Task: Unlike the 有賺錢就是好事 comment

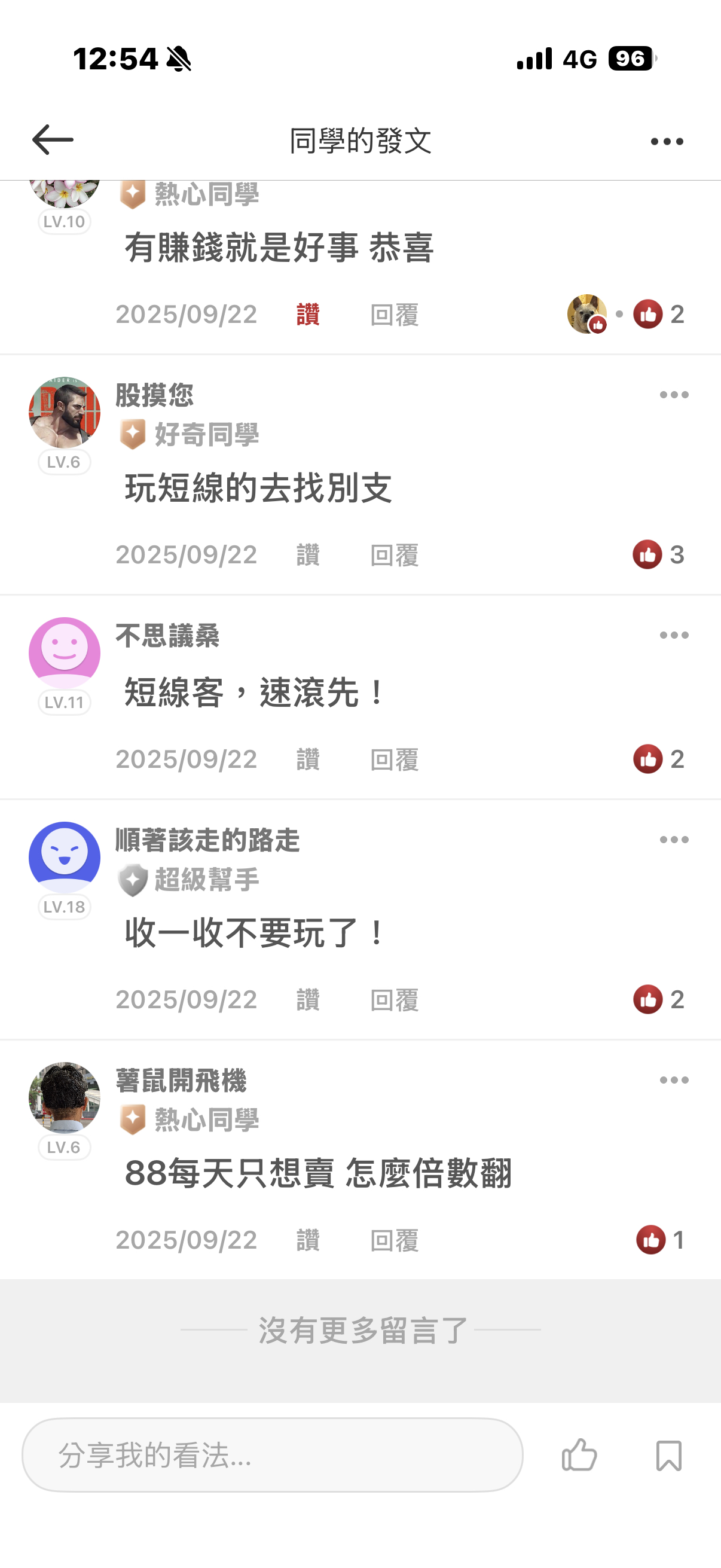Action: point(308,315)
